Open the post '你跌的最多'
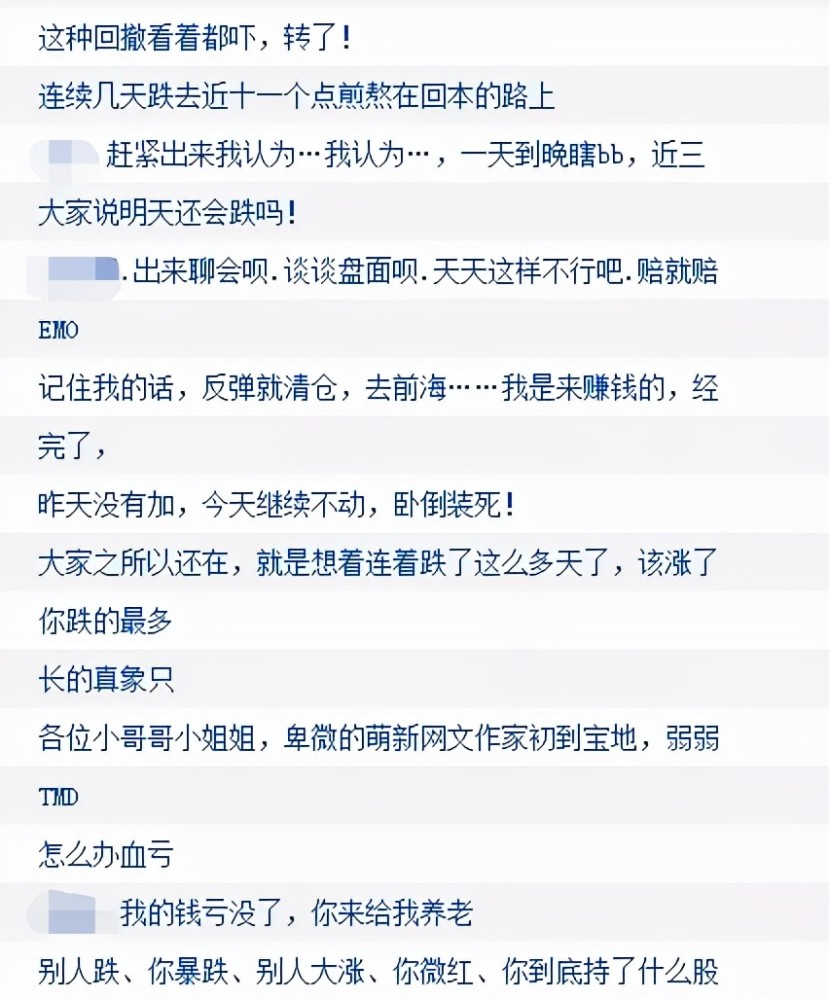Screen dimensions: 829x1000 [105, 621]
